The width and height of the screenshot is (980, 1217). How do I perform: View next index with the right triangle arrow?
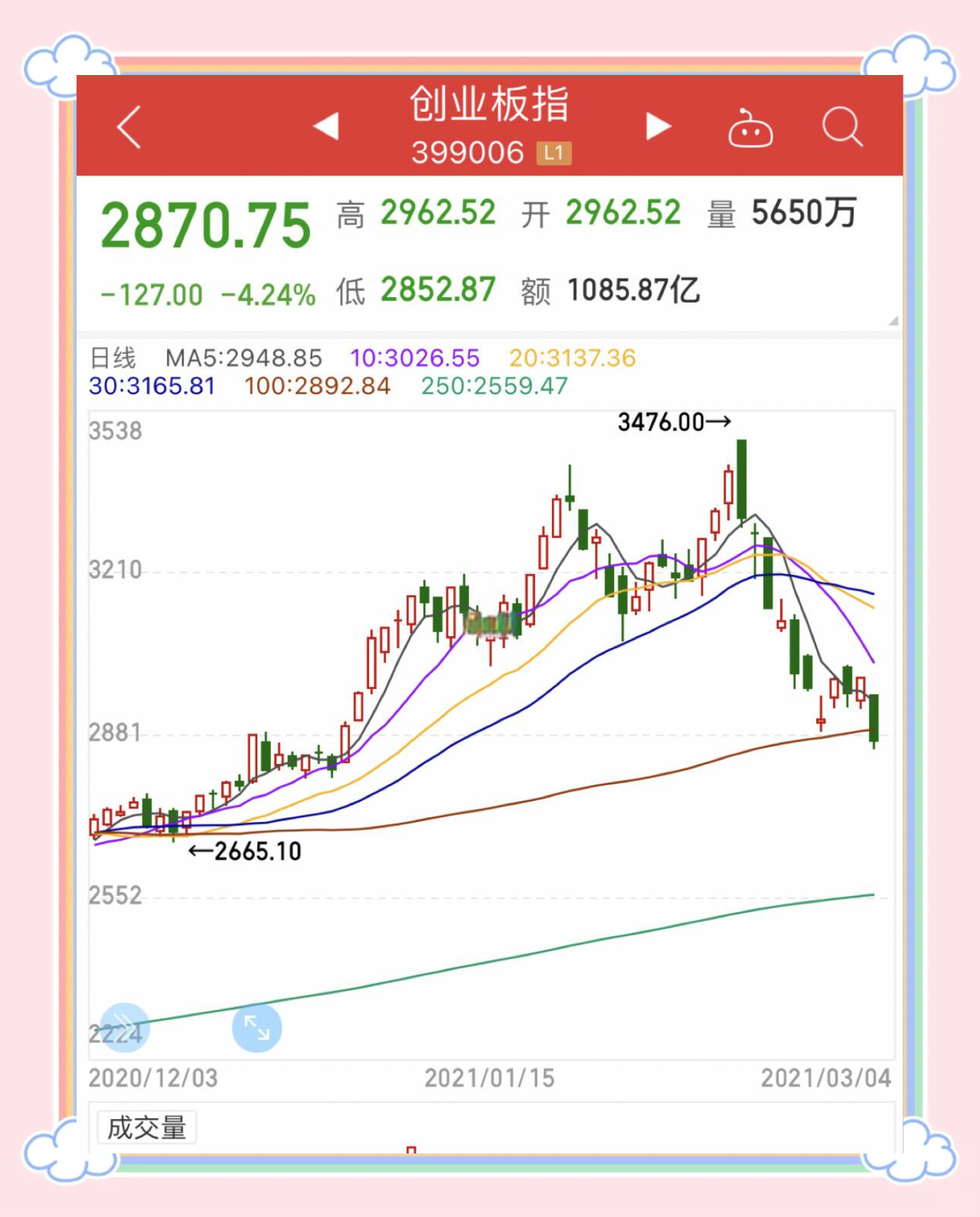click(657, 126)
